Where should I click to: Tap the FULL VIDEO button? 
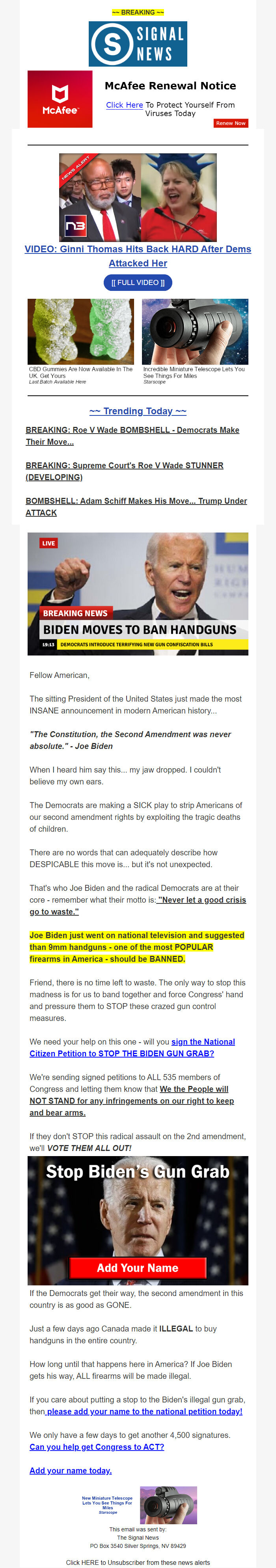[x=138, y=283]
